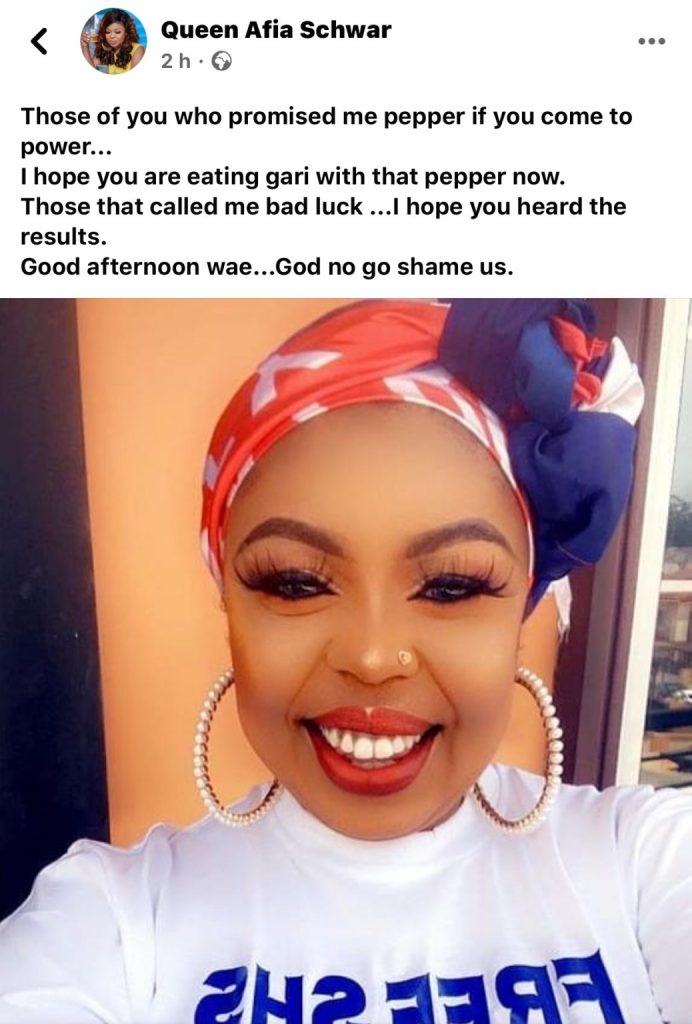
Task: Open the post's selfie photo full screen
Action: 346,660
